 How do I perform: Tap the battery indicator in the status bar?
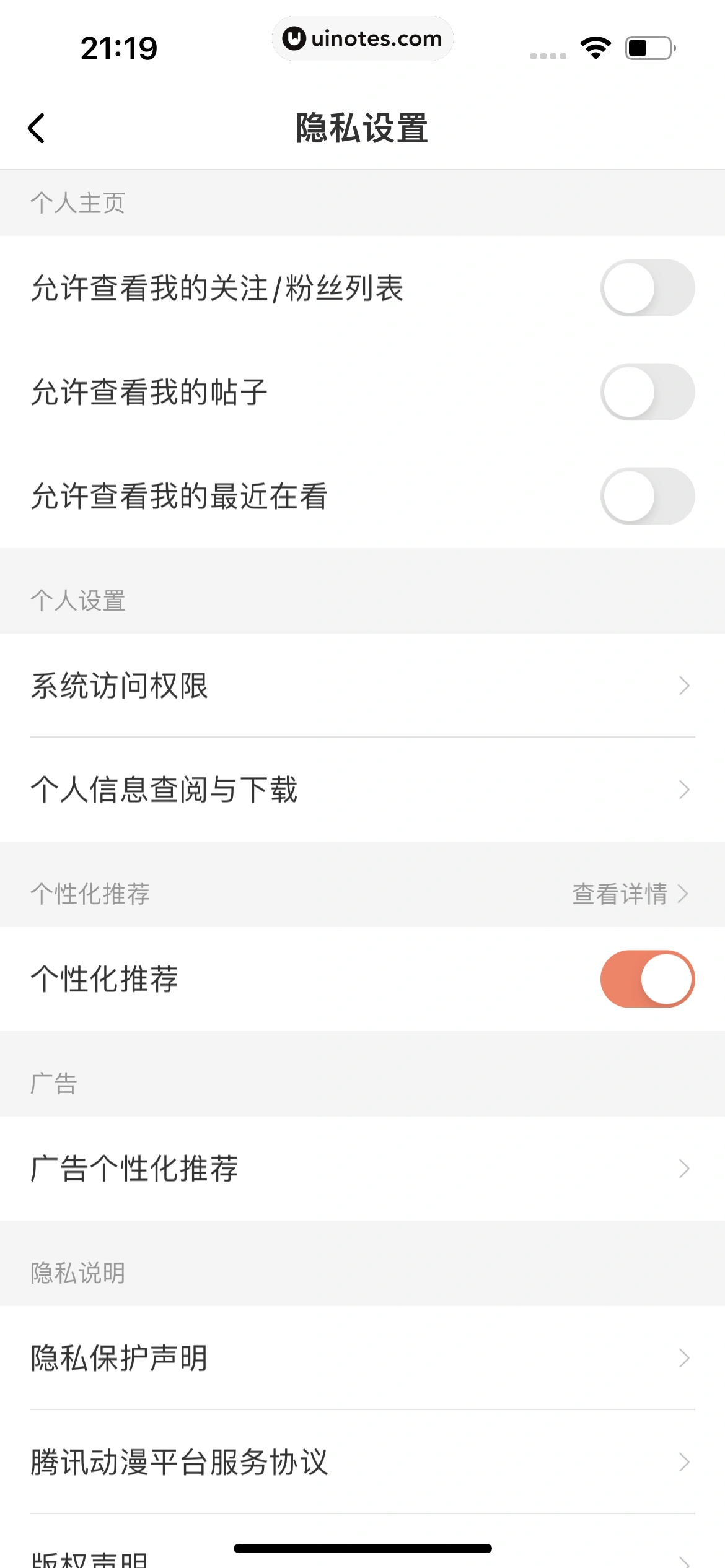pos(648,48)
